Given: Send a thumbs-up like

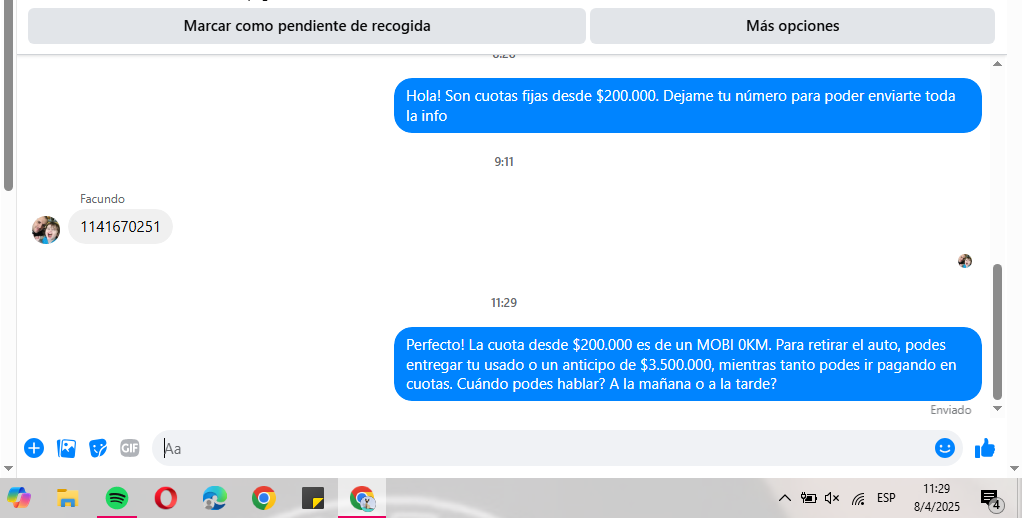Looking at the screenshot, I should 985,448.
